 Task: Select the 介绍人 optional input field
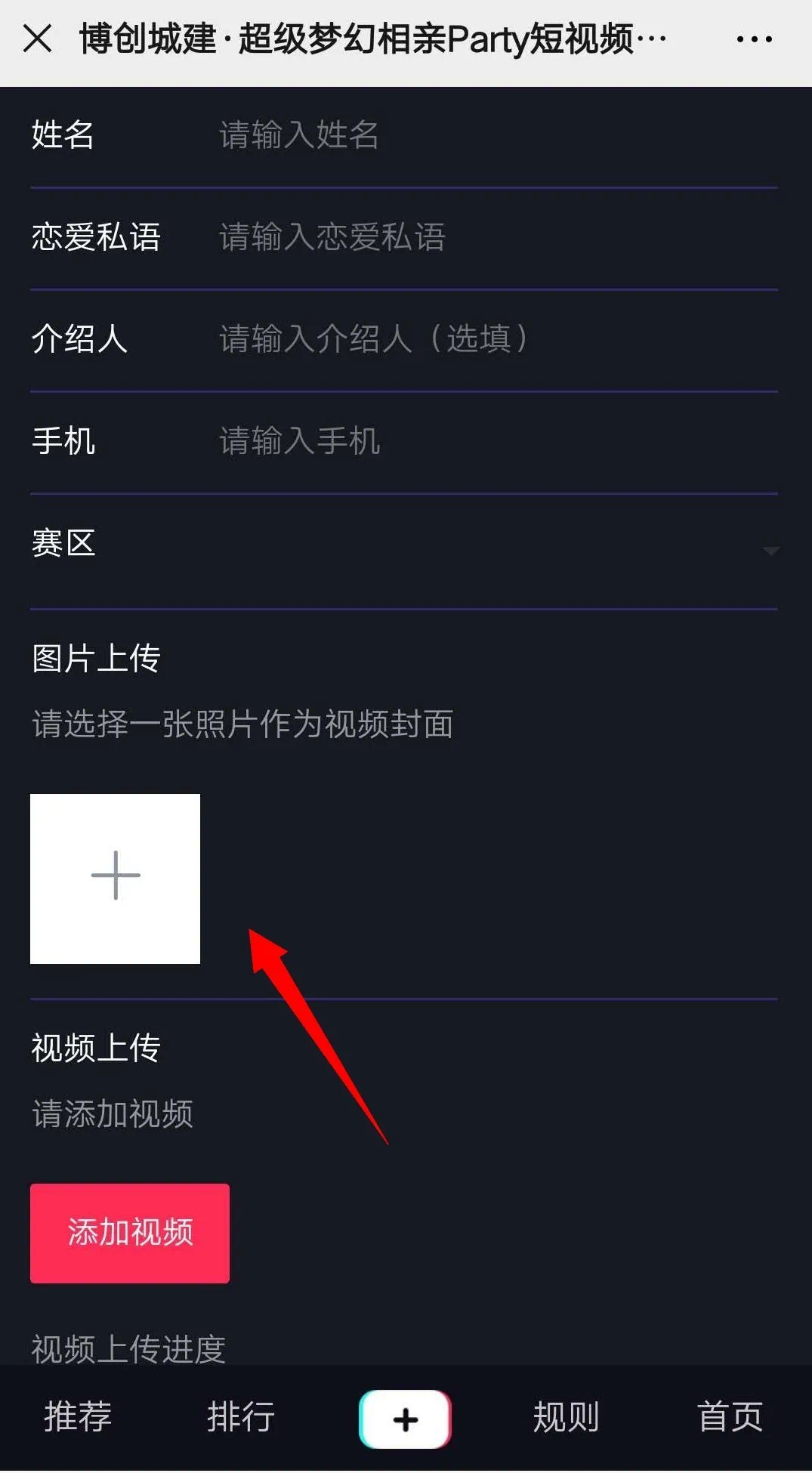click(x=491, y=339)
